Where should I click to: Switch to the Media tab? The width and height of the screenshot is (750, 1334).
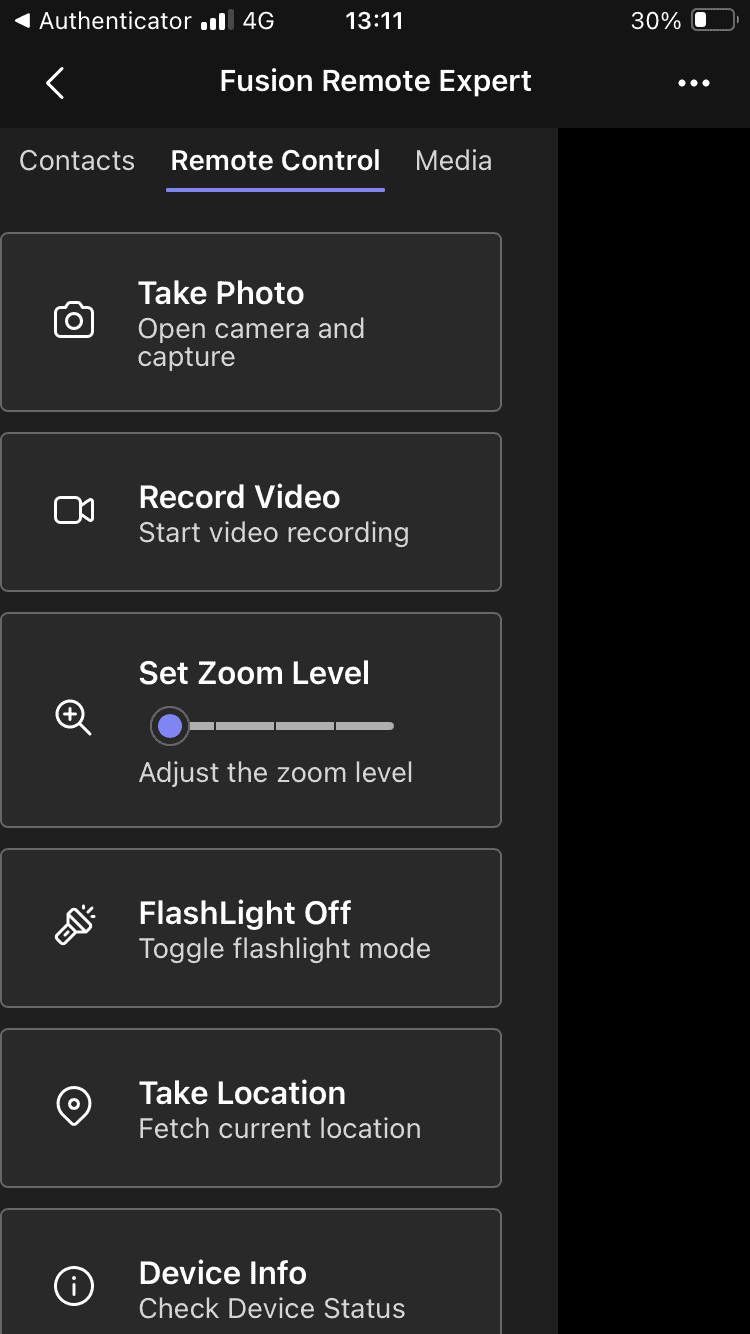click(453, 161)
